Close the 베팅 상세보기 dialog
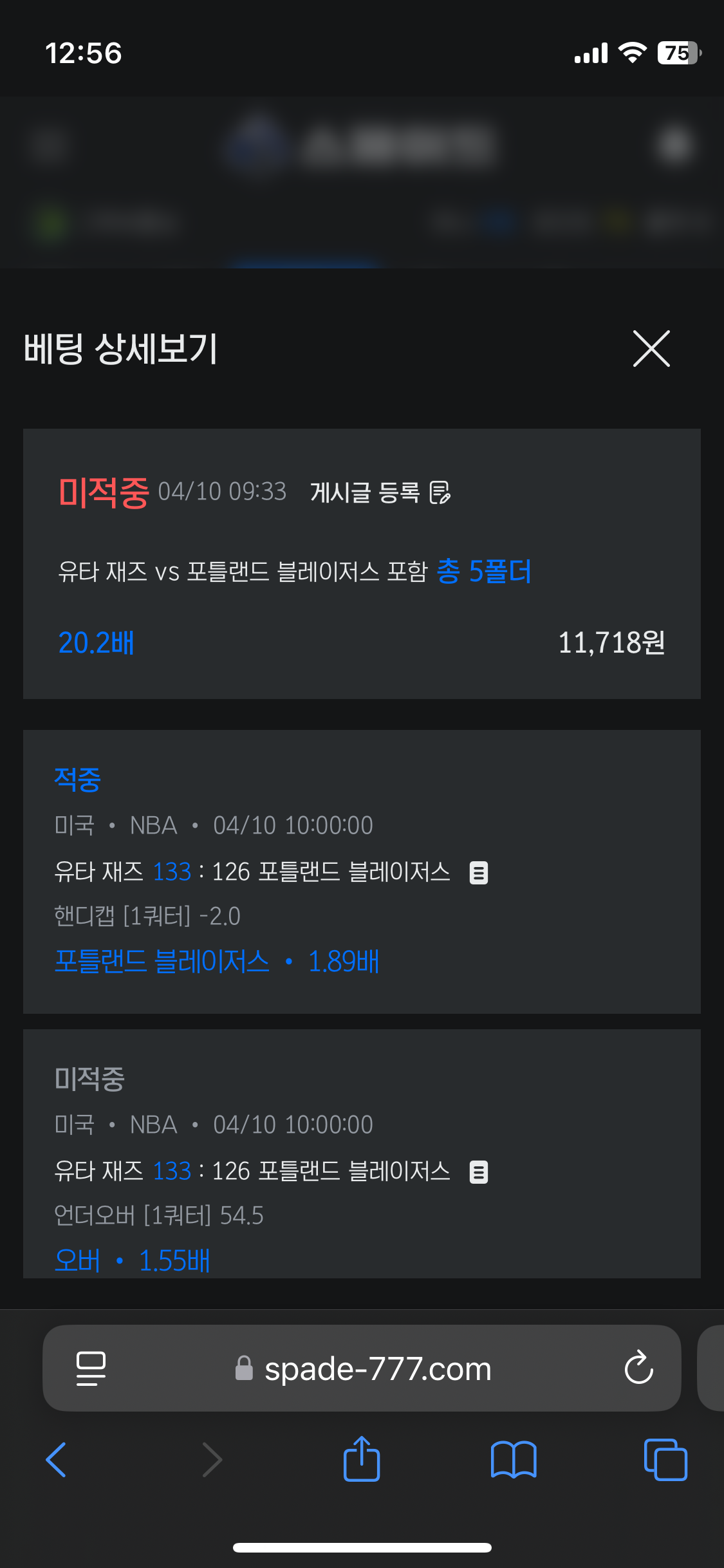 coord(651,349)
